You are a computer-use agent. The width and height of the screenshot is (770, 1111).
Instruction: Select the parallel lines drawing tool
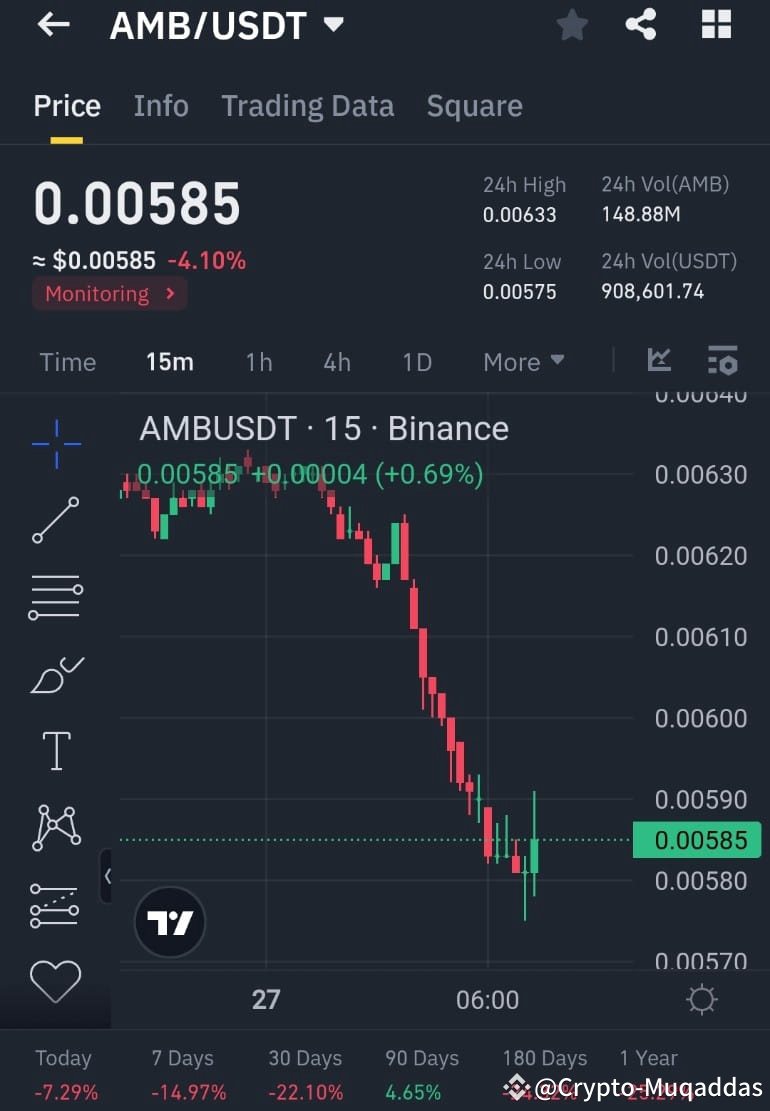point(55,597)
